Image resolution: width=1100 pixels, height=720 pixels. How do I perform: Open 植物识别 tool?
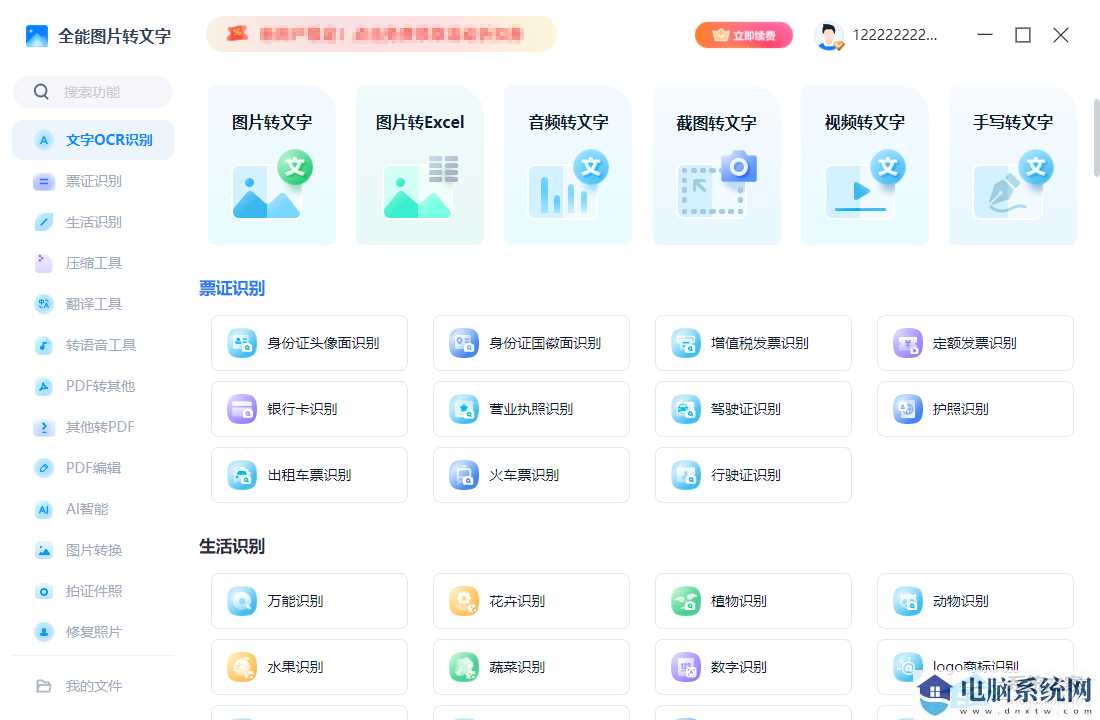pos(753,601)
